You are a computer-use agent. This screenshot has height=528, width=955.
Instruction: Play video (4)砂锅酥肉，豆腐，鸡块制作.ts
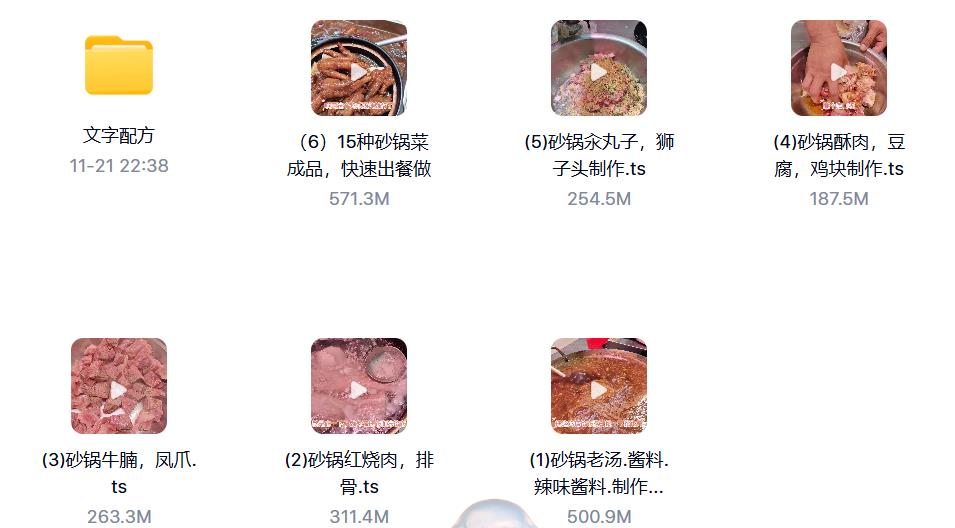pyautogui.click(x=838, y=68)
